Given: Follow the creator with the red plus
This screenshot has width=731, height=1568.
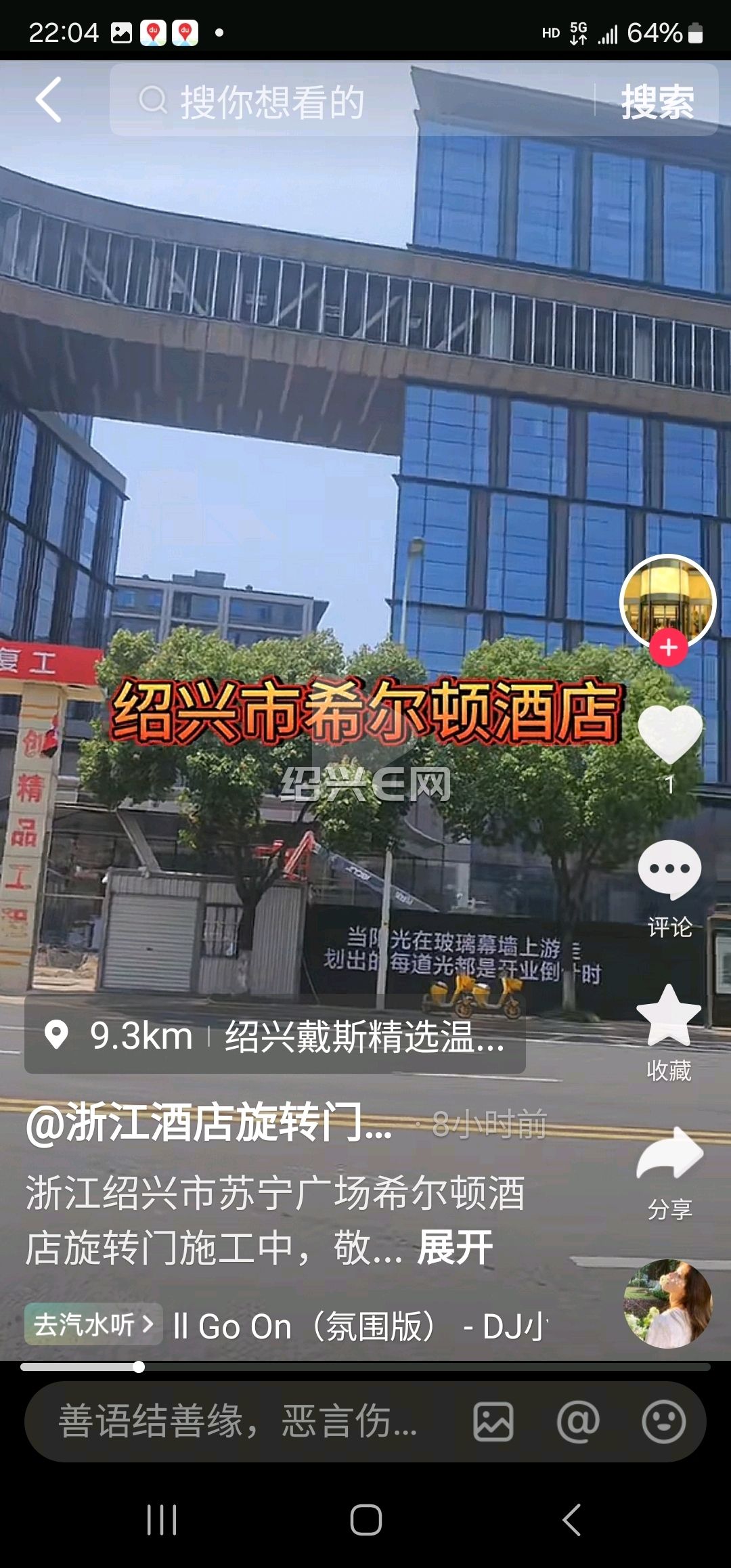Looking at the screenshot, I should (669, 648).
